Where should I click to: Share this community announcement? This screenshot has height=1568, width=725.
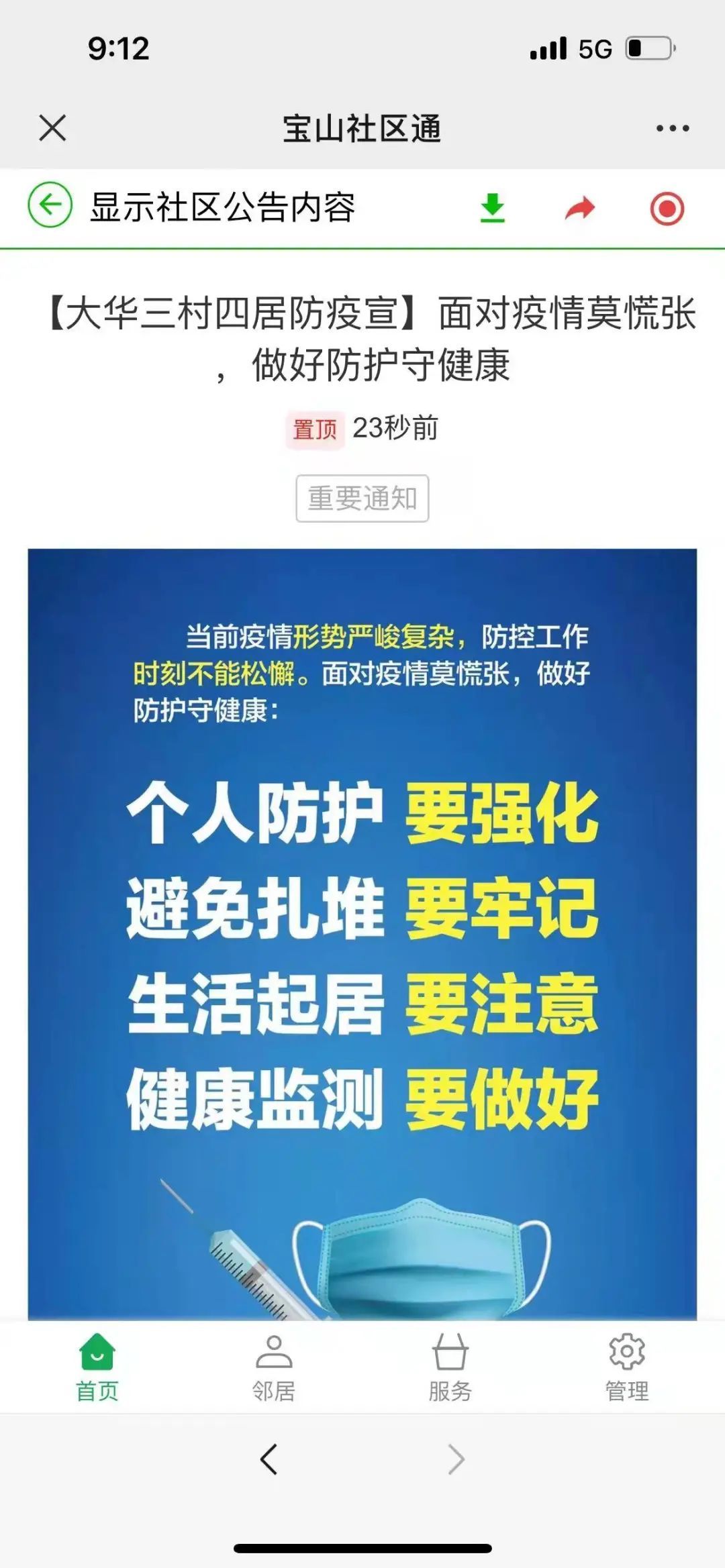pyautogui.click(x=580, y=207)
